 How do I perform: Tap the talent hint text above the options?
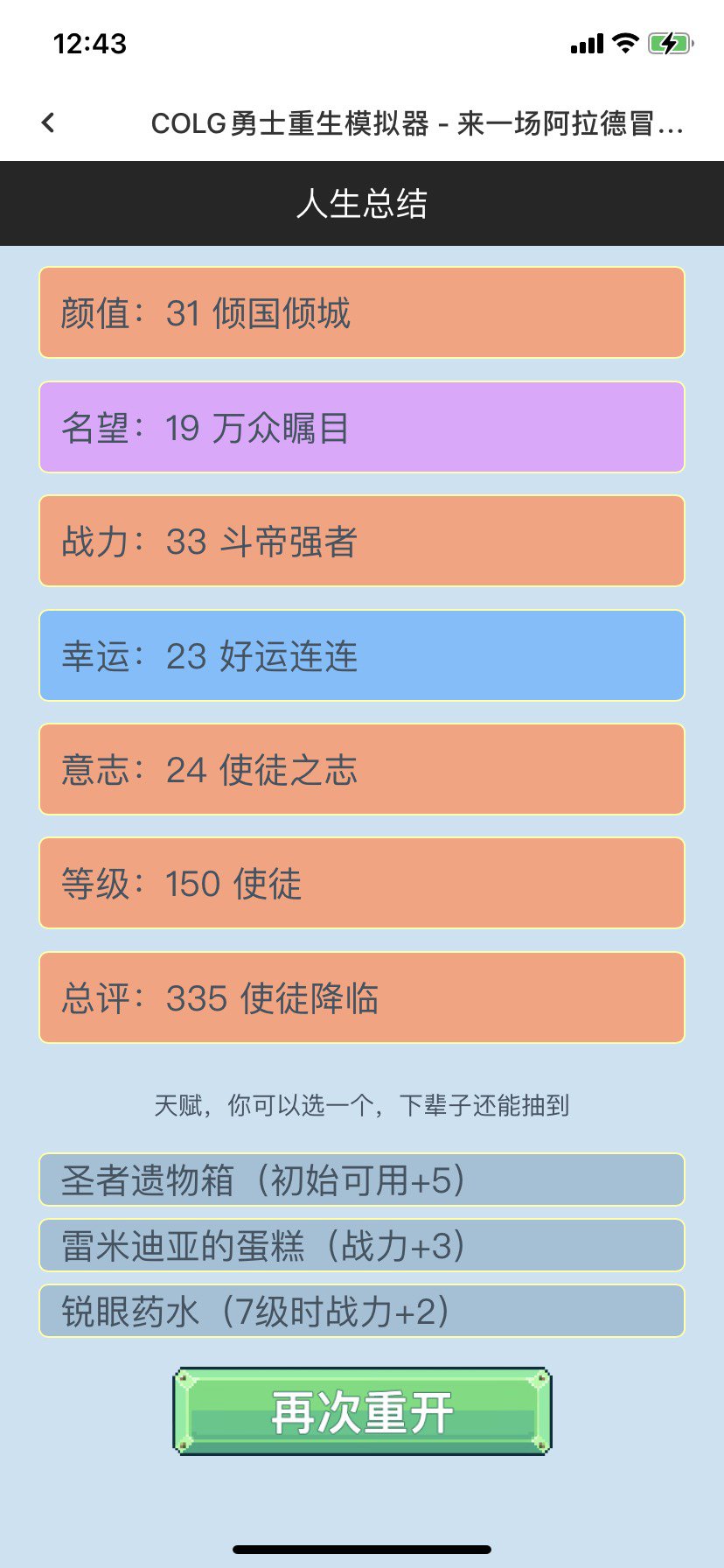(361, 1105)
